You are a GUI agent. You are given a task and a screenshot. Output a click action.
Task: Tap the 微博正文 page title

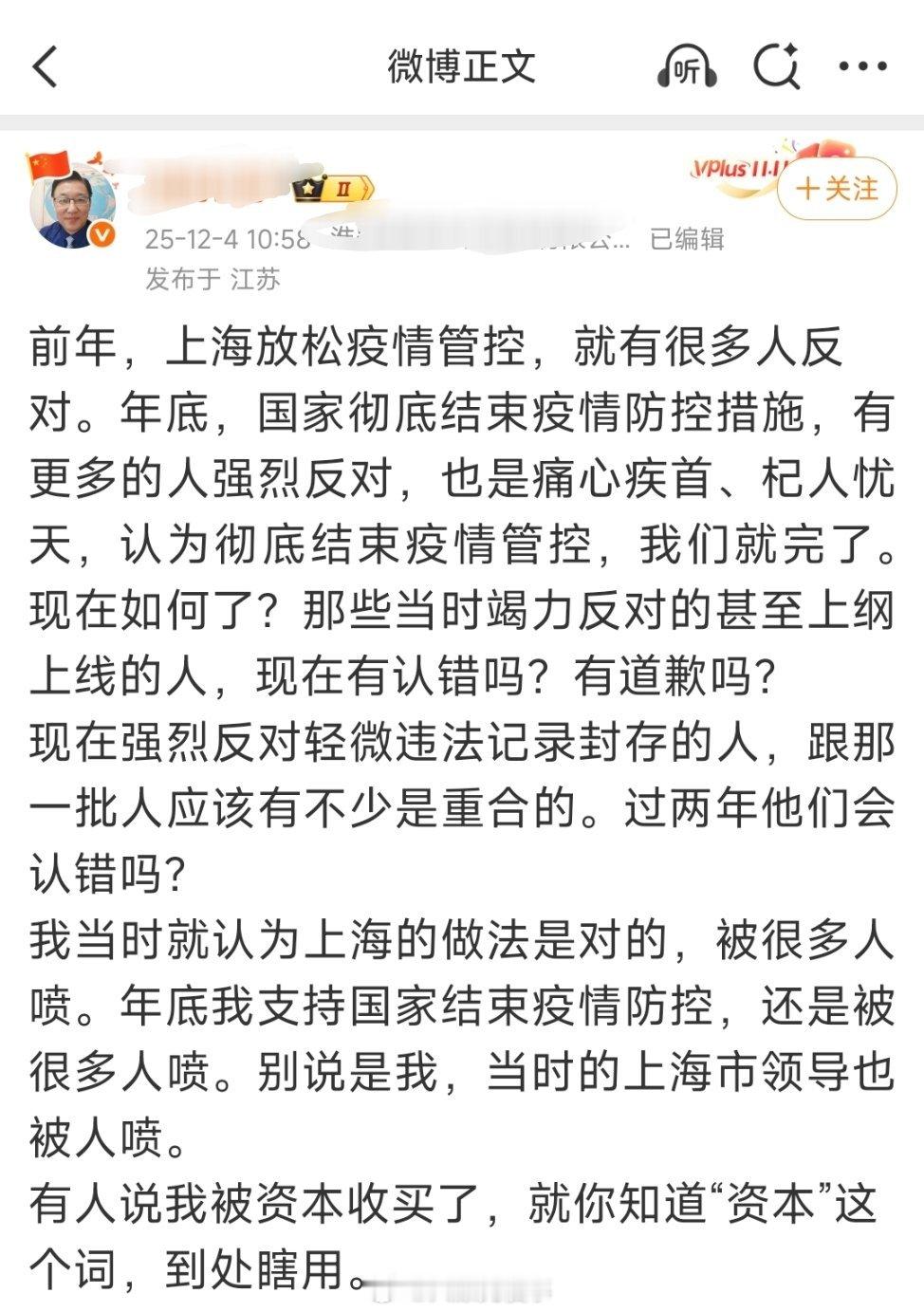pos(462,67)
